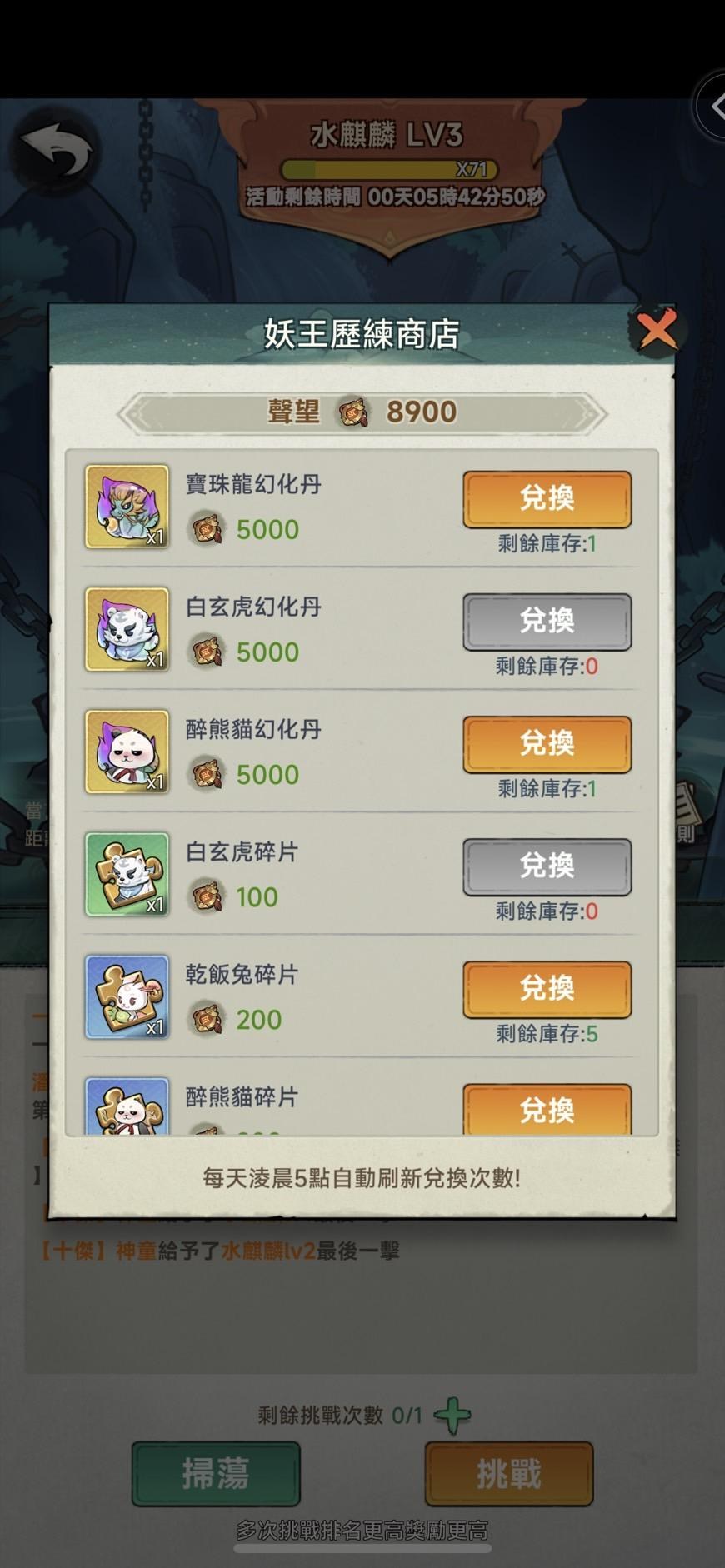Exchange reputation for 醉熊貓幻化丹

pyautogui.click(x=547, y=743)
